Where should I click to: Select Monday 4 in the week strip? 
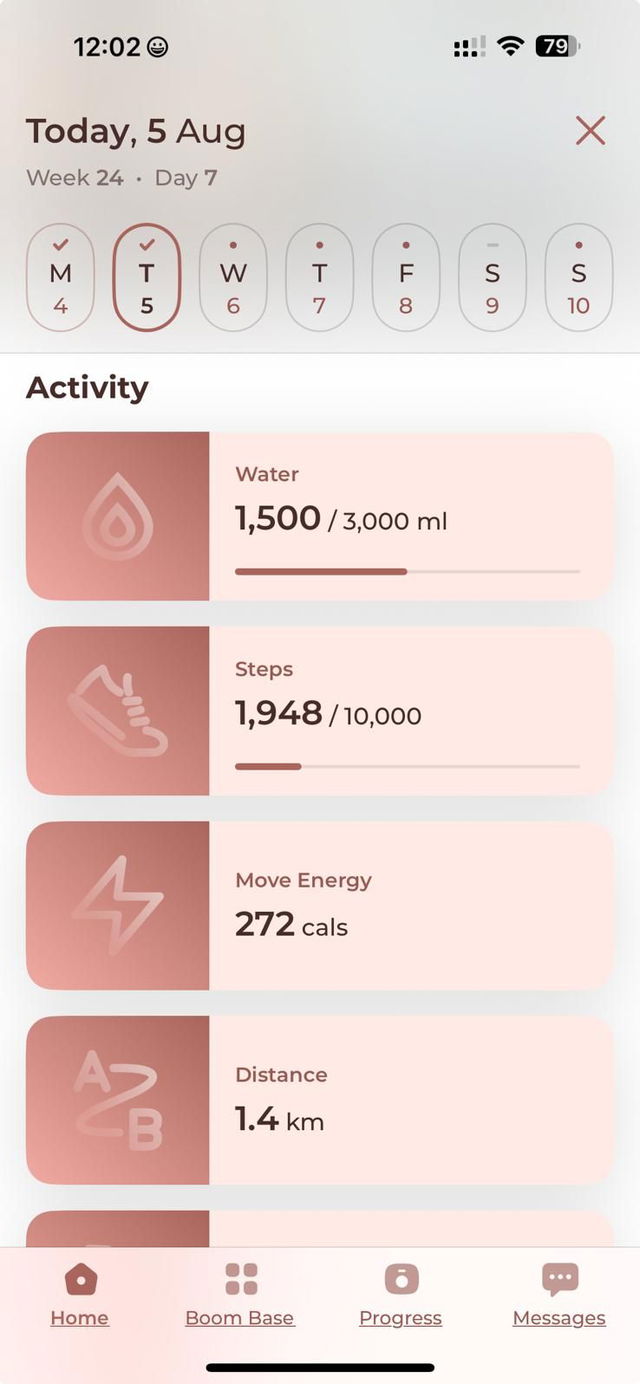tap(60, 278)
